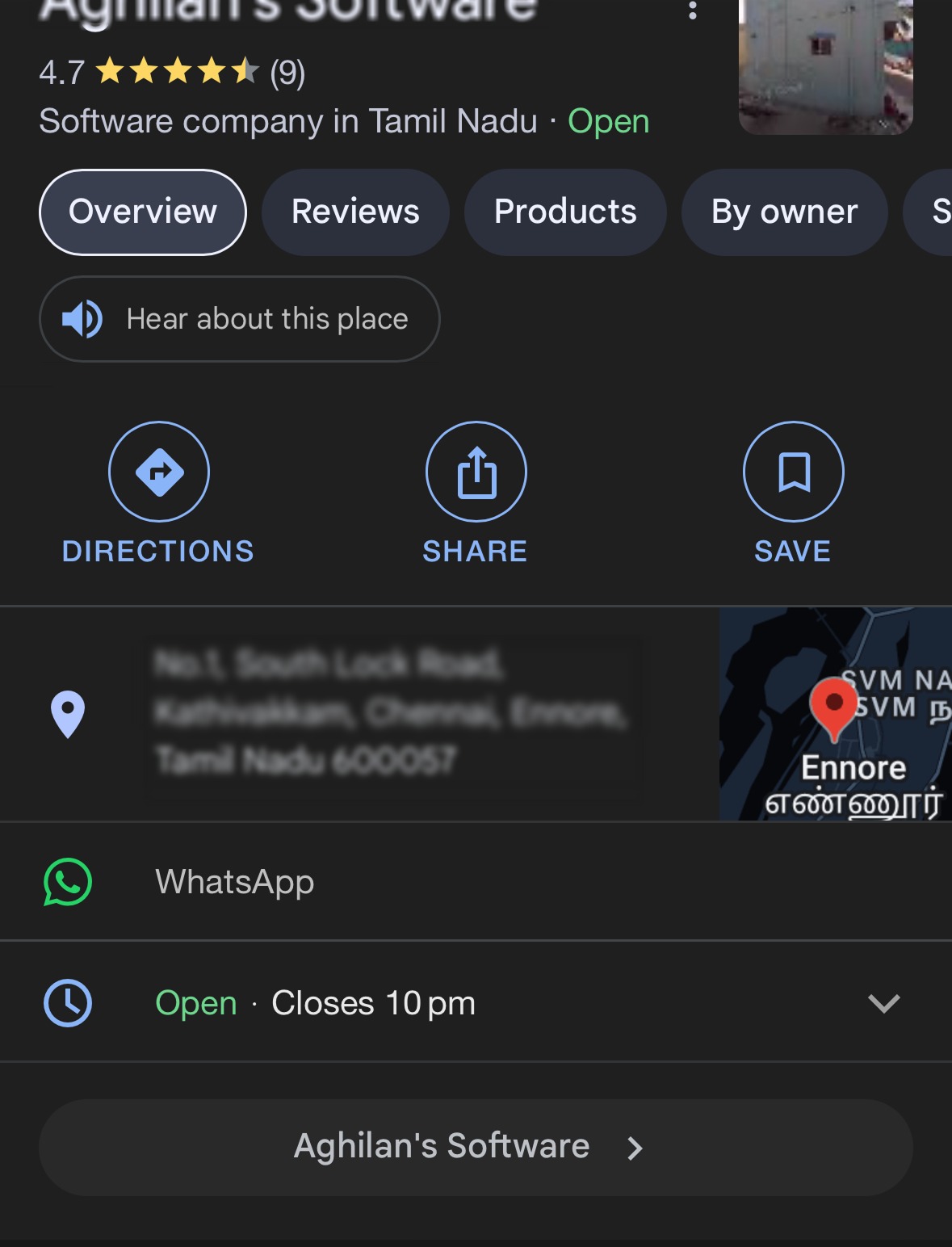Open the Aghilan's Software button
The image size is (952, 1247).
pos(476,1147)
